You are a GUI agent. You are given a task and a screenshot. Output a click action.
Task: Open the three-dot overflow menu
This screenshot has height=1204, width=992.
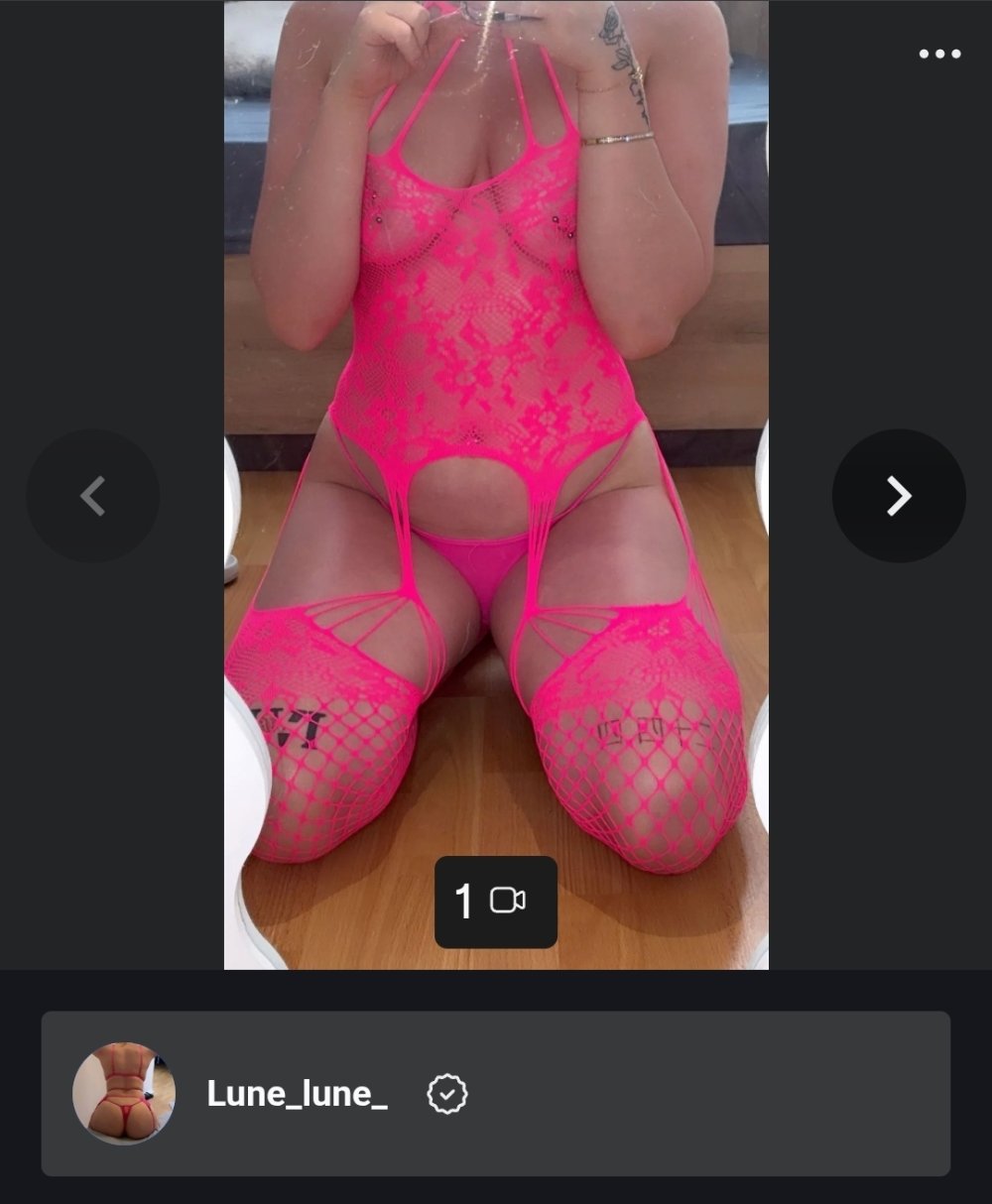tap(939, 54)
